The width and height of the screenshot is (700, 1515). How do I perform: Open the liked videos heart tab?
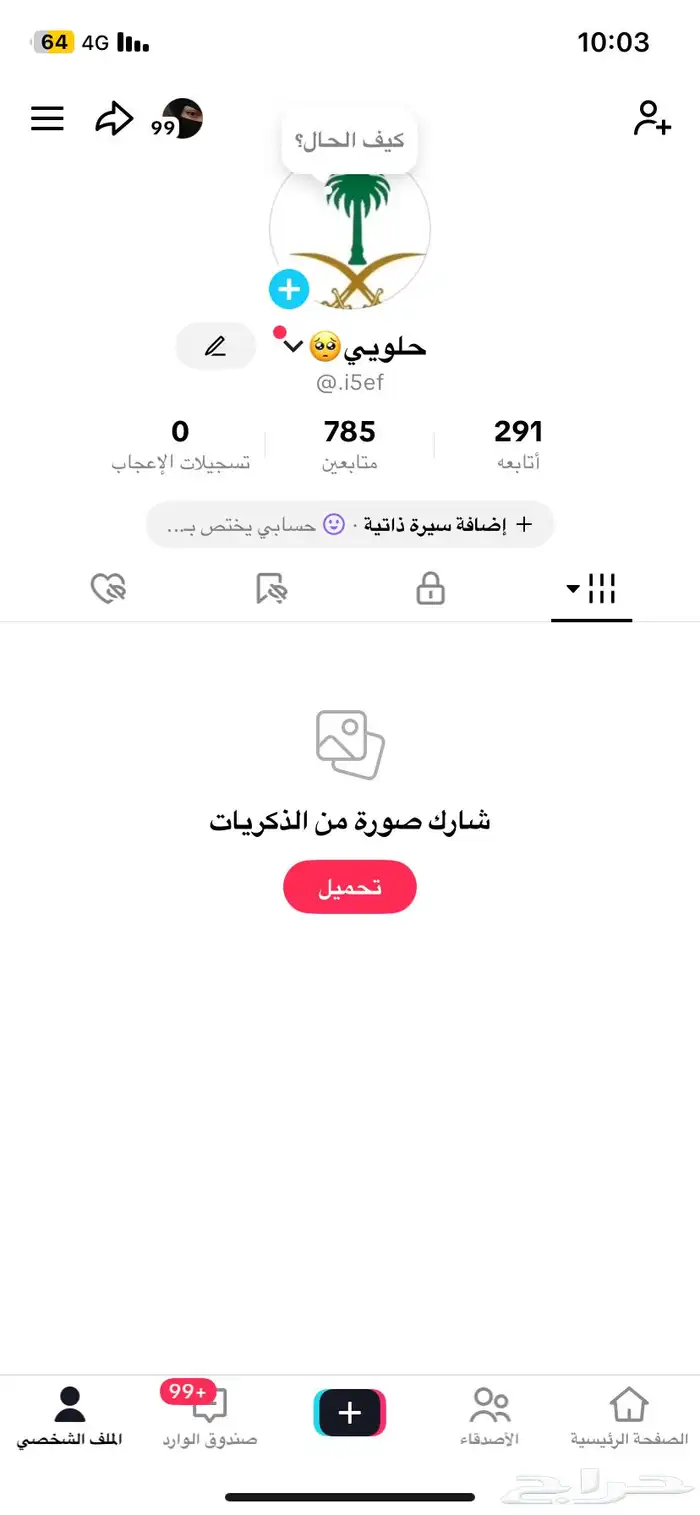tap(108, 590)
